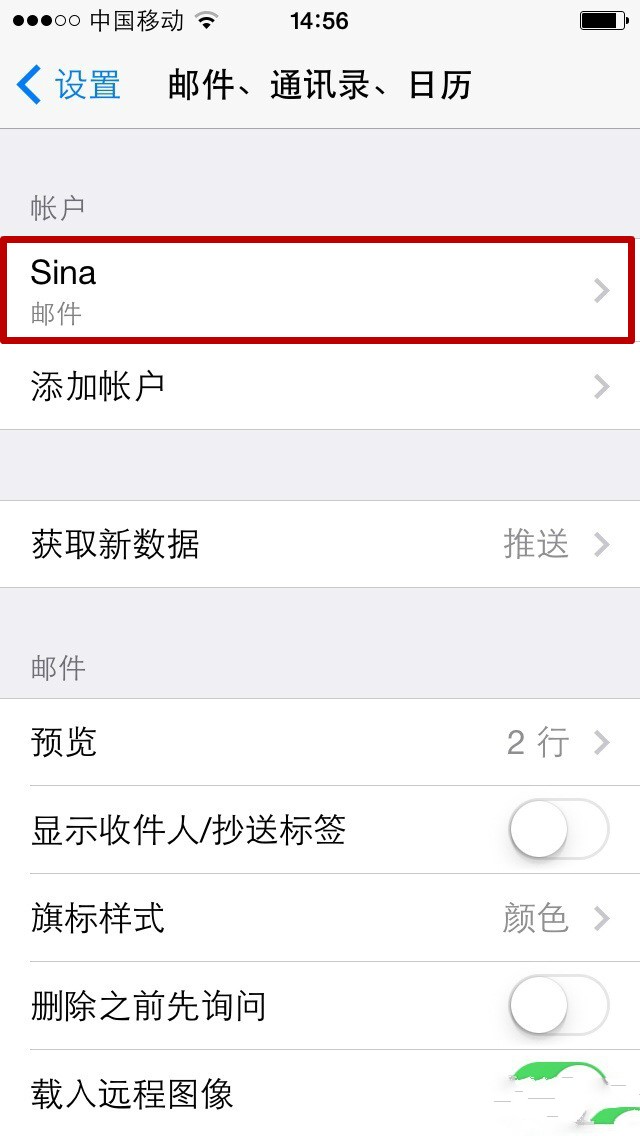Enable 删除之前先询问 switch
Viewport: 640px width, 1136px height.
tap(559, 1006)
